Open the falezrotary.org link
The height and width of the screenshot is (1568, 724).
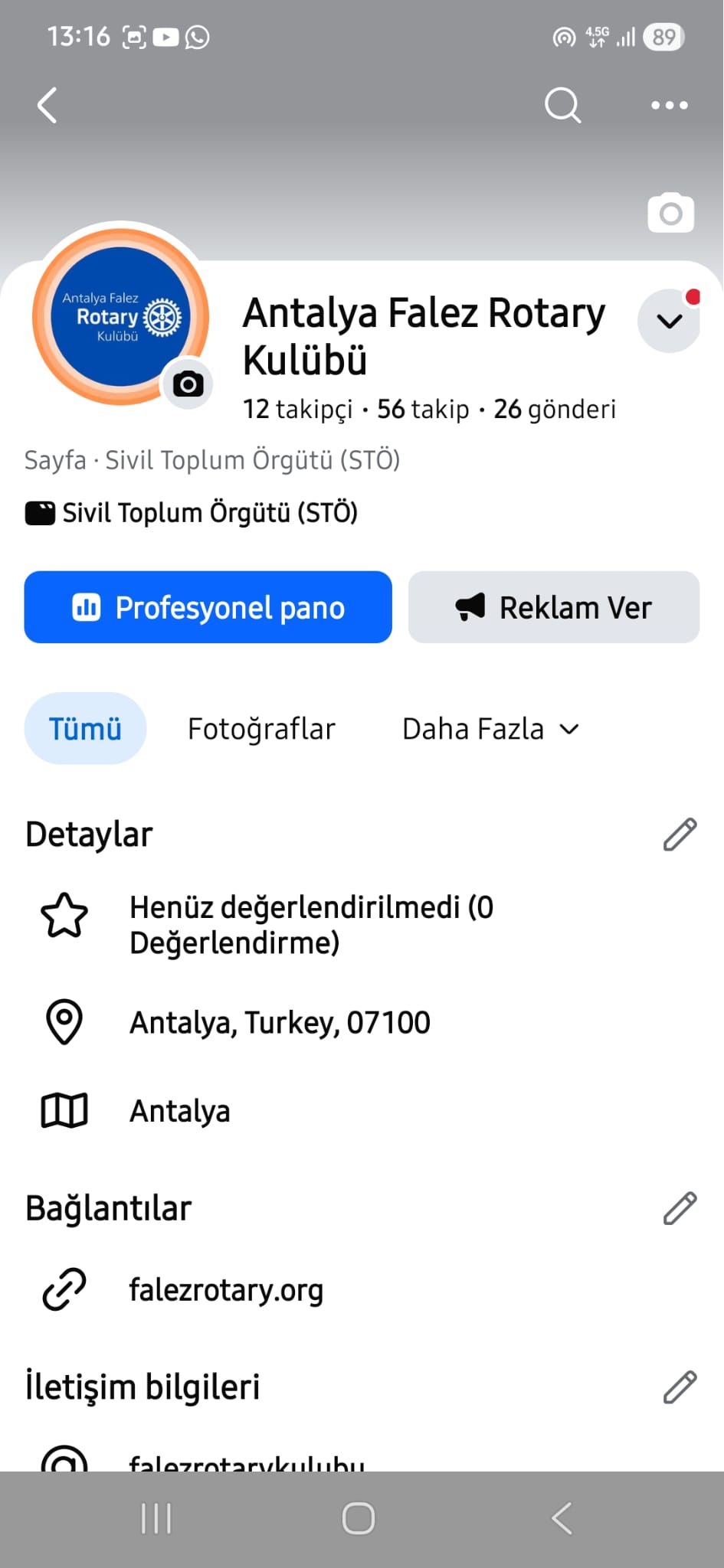point(226,1290)
